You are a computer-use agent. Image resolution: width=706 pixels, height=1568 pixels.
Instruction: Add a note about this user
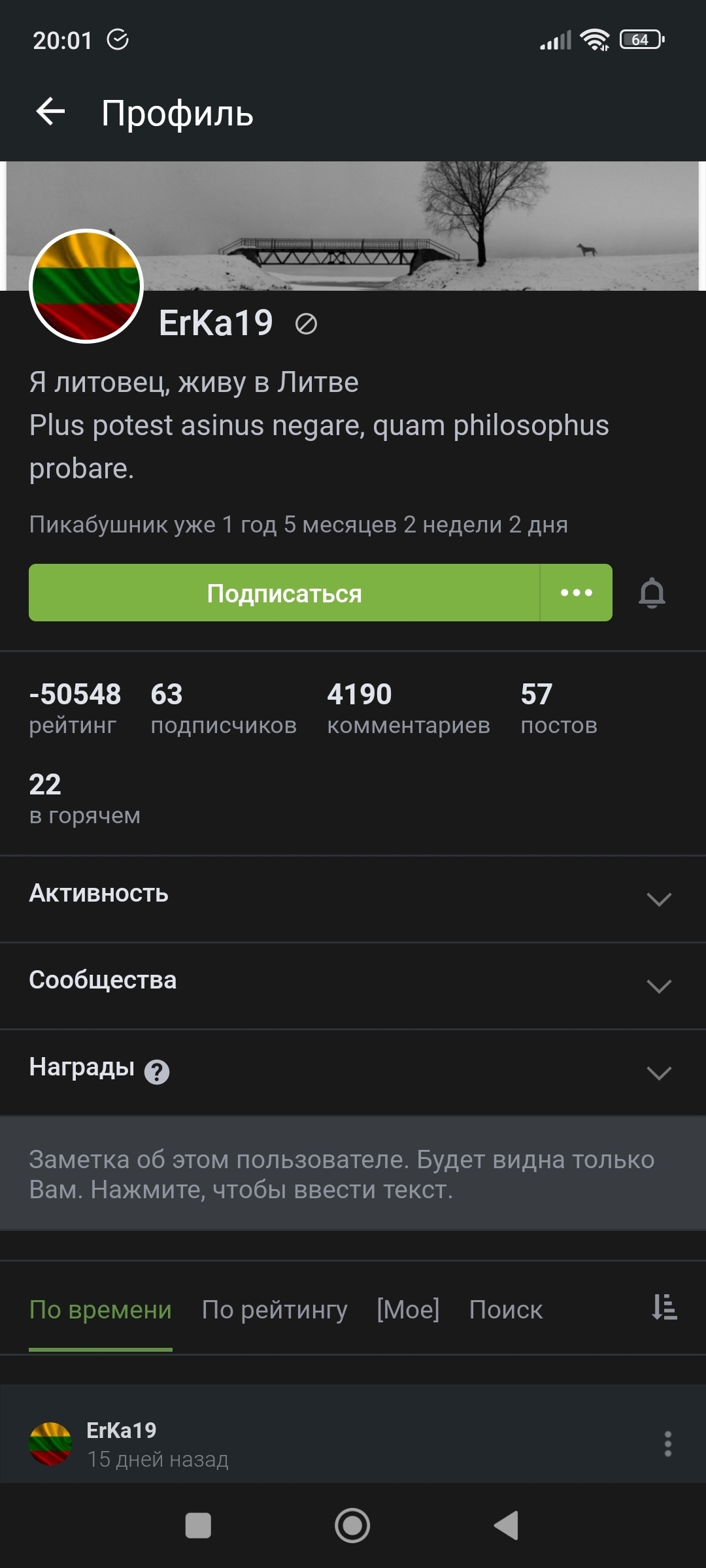click(353, 1174)
